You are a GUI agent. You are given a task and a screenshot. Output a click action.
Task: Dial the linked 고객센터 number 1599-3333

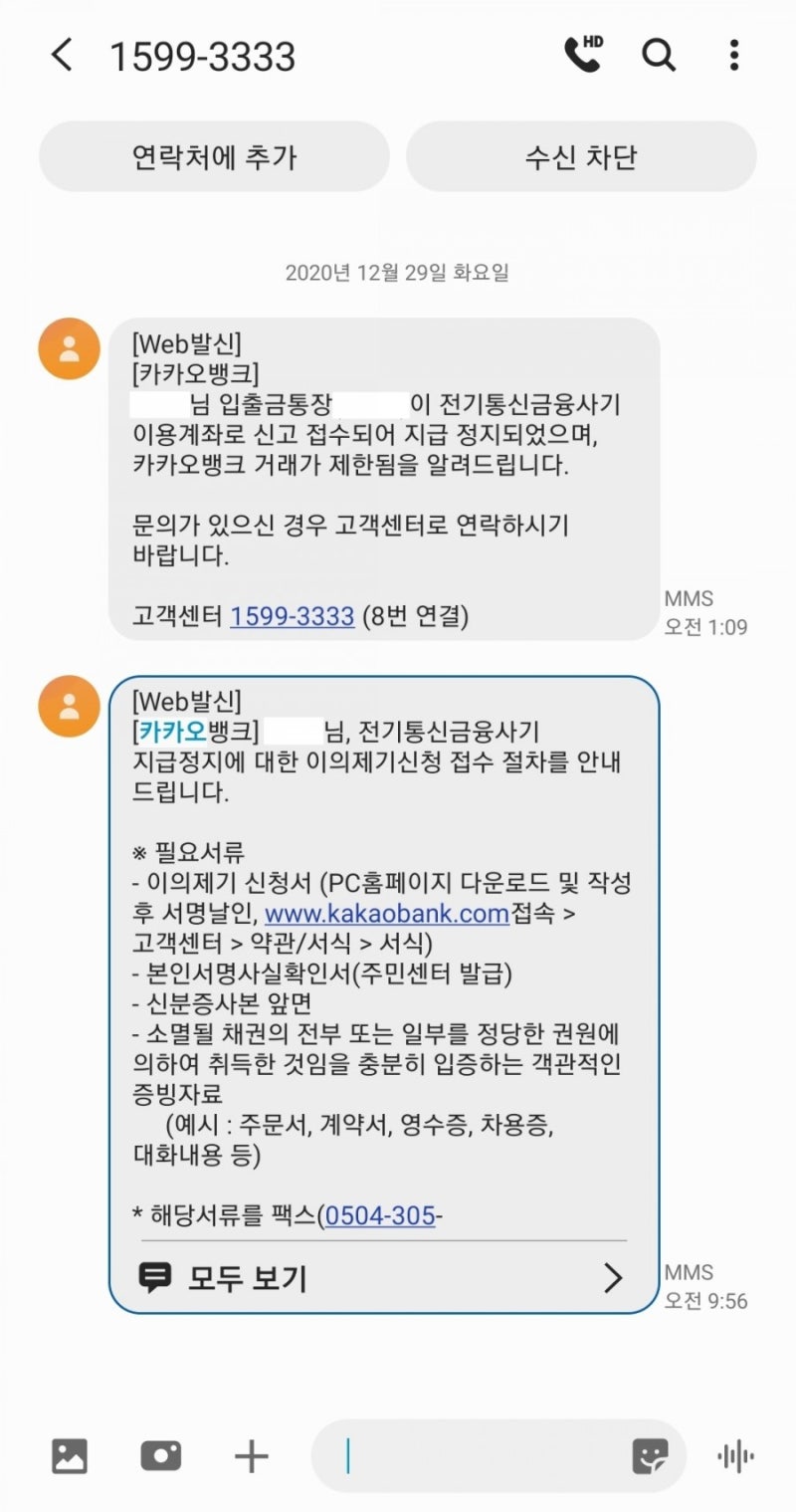pos(293,616)
